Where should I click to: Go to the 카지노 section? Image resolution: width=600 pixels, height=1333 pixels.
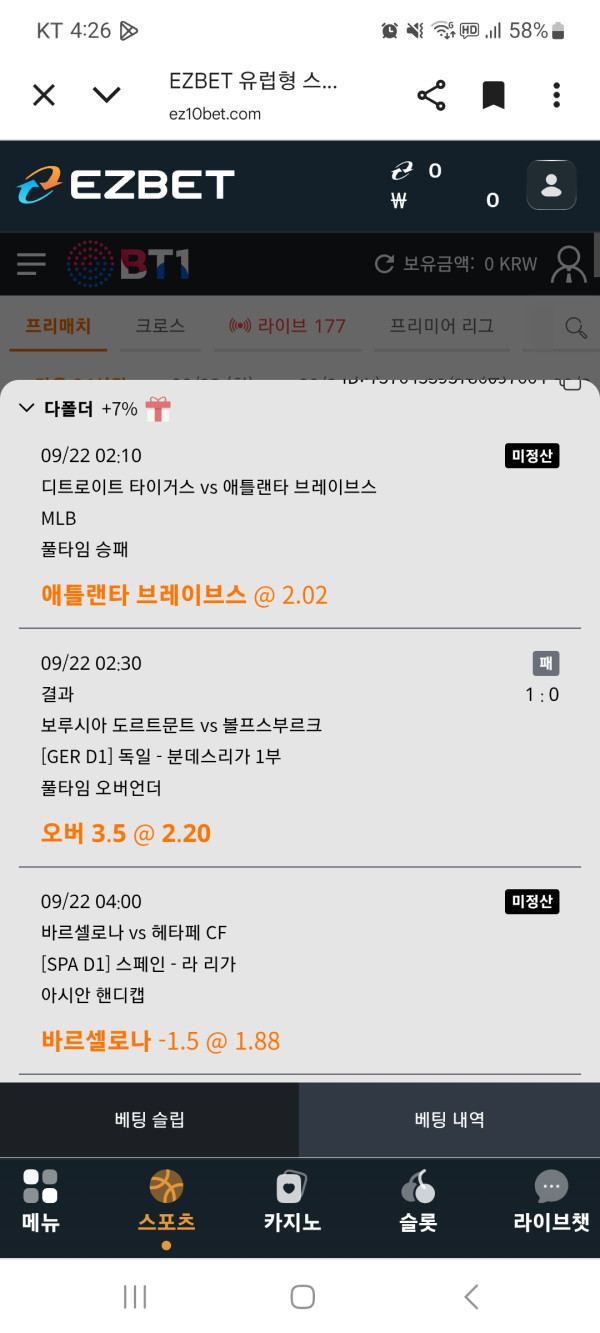coord(292,1200)
